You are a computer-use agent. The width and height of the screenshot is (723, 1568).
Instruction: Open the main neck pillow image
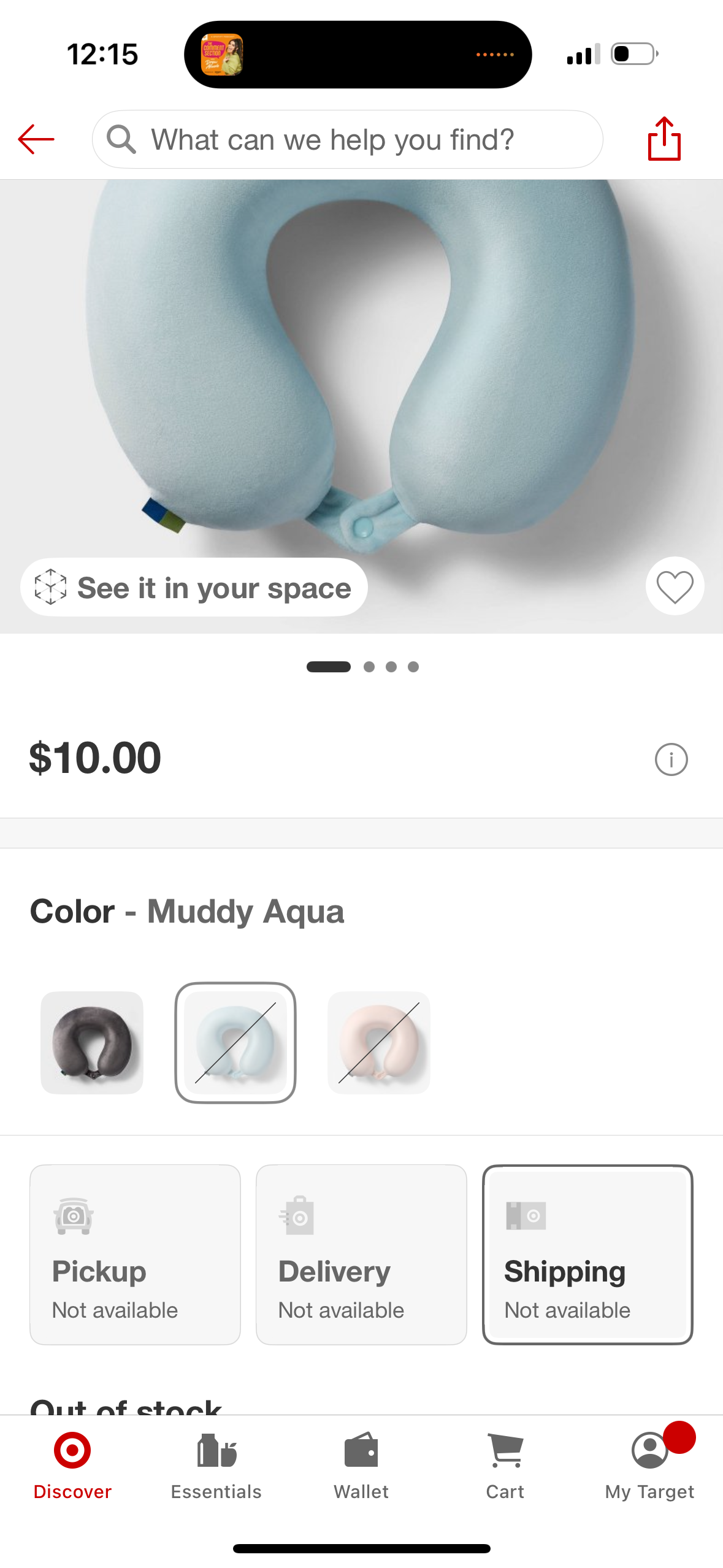pyautogui.click(x=361, y=368)
